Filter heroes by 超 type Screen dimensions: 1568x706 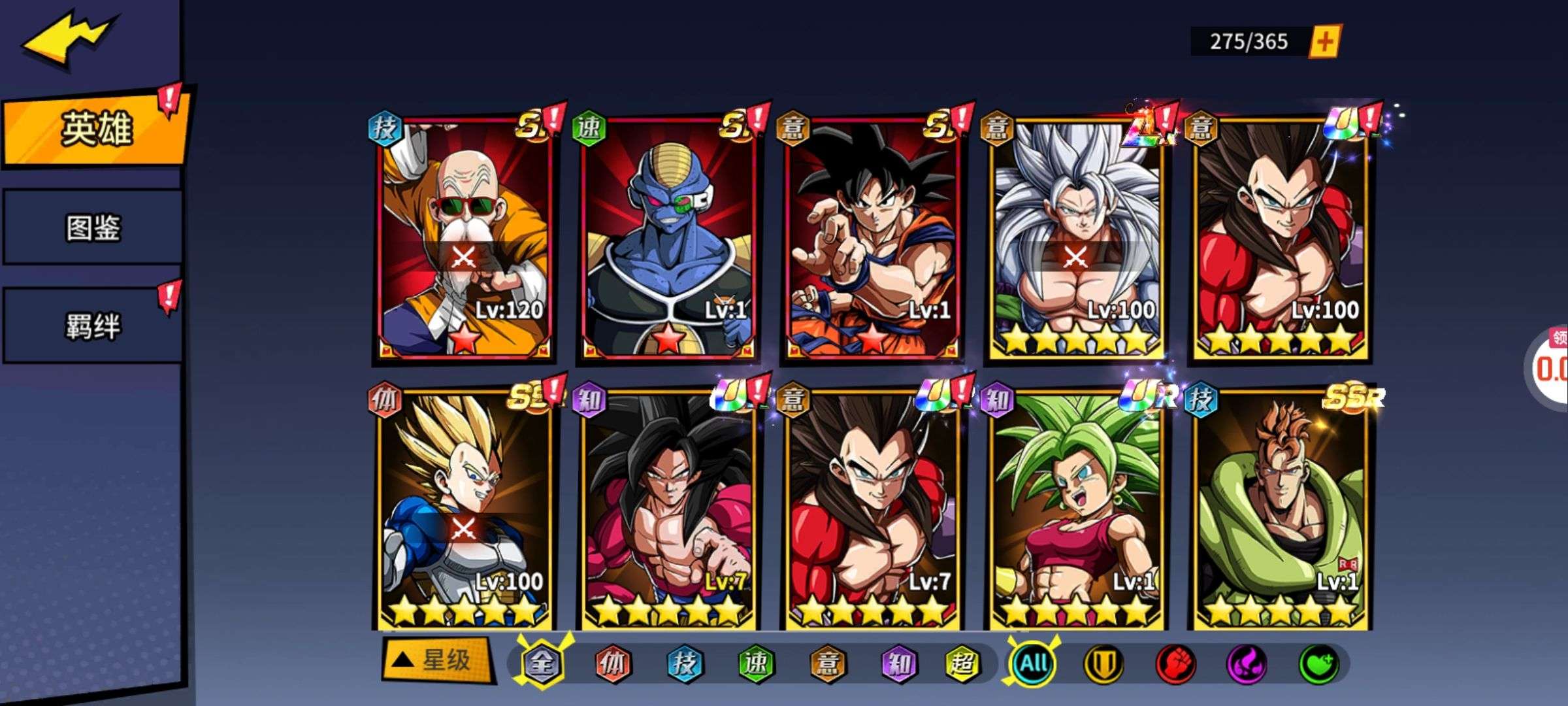pyautogui.click(x=962, y=664)
